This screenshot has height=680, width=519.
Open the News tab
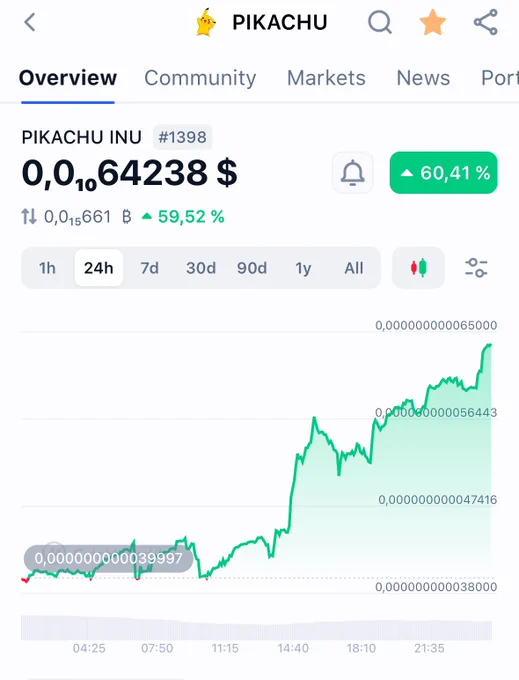(x=423, y=78)
